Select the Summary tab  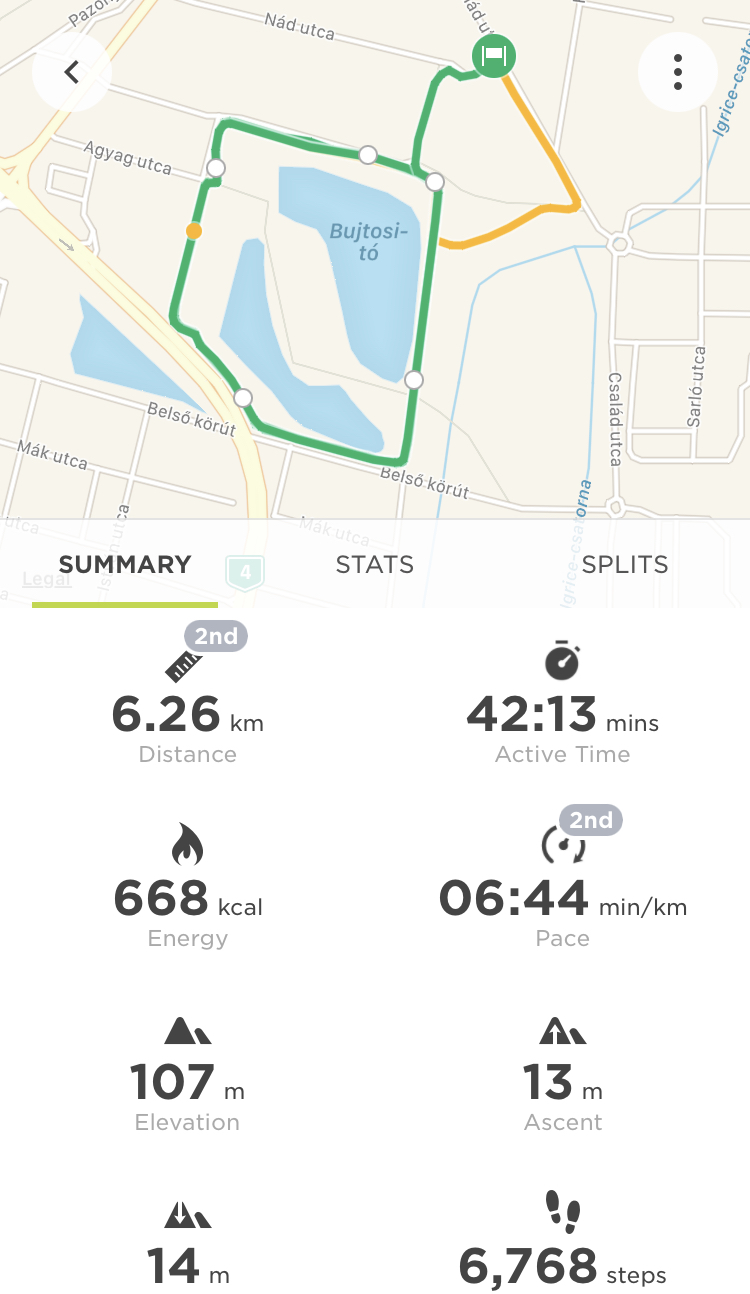pyautogui.click(x=125, y=565)
